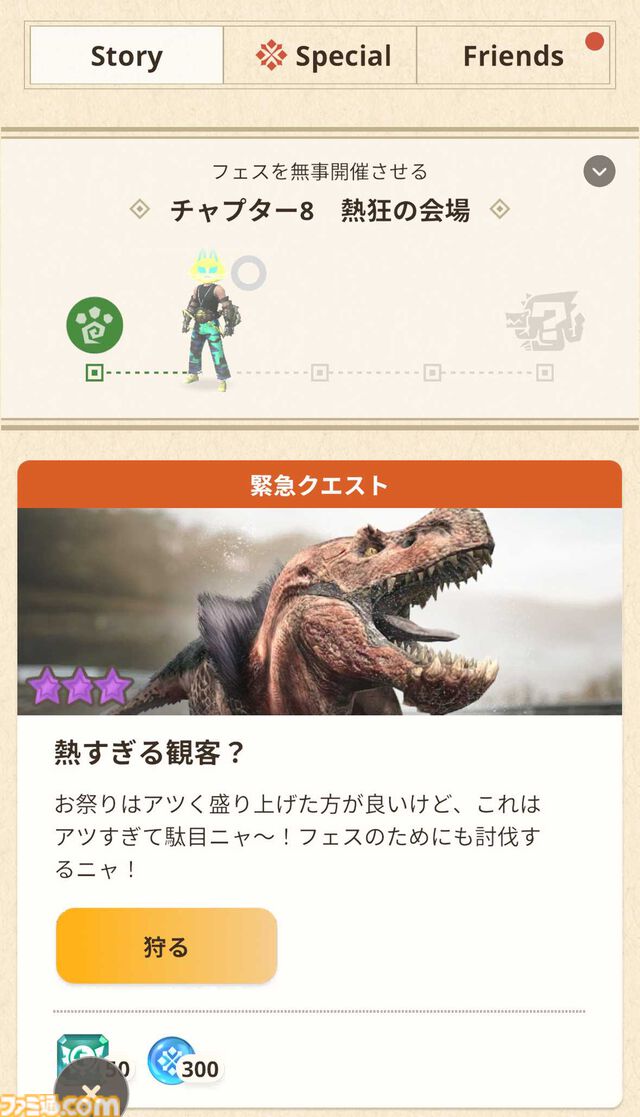Collapse the chapter 8 panel chevron
640x1117 pixels.
tap(599, 171)
